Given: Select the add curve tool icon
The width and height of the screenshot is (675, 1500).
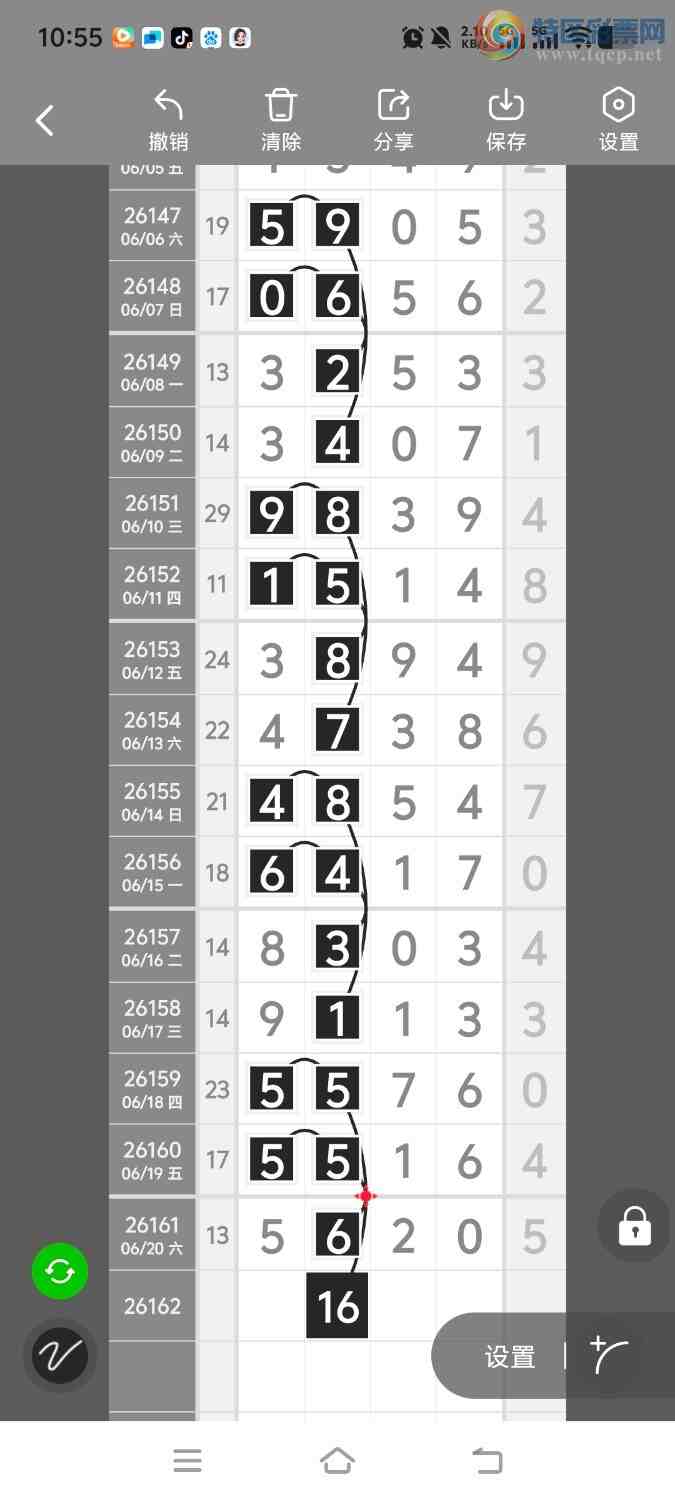Looking at the screenshot, I should pyautogui.click(x=610, y=1355).
